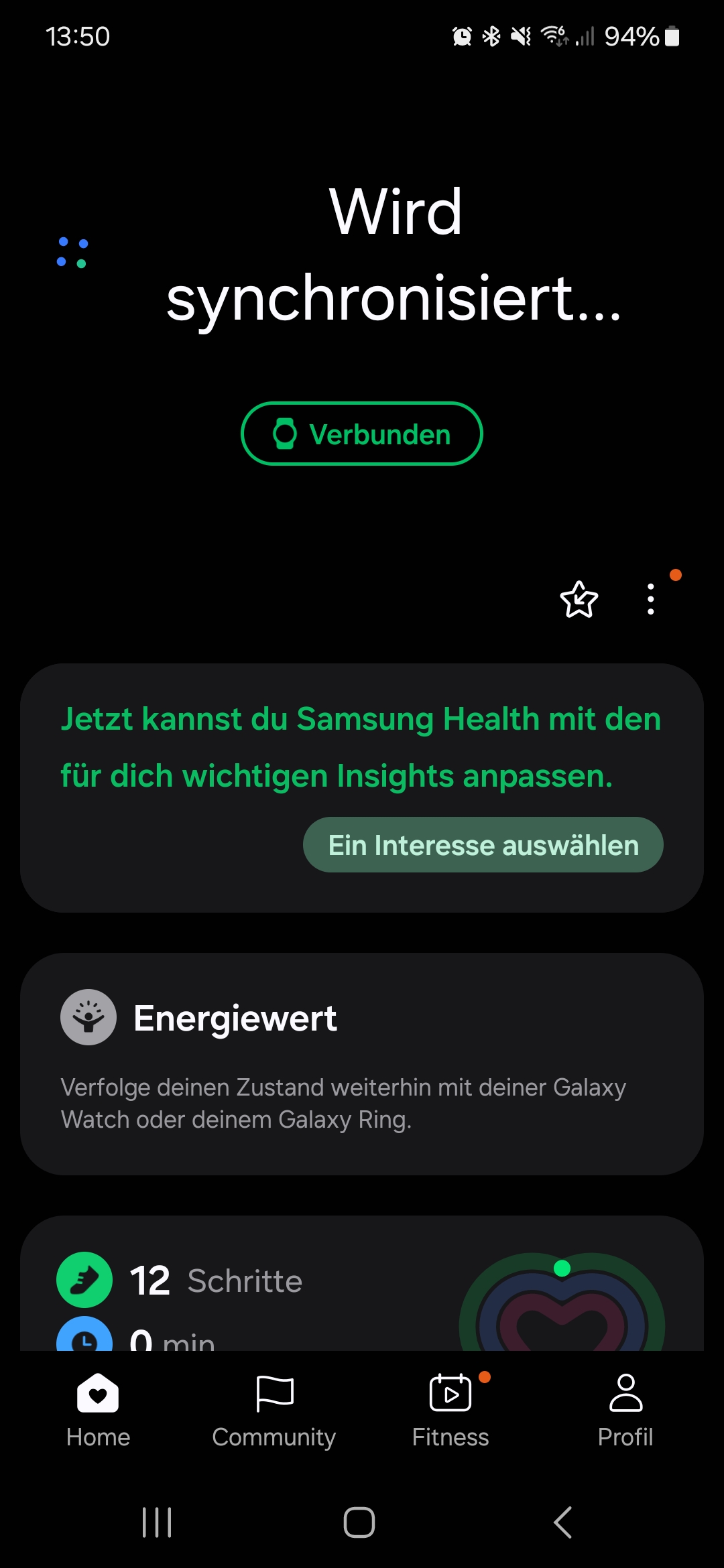Open the Energiewert card
Viewport: 724px width, 1568px height.
click(361, 1063)
